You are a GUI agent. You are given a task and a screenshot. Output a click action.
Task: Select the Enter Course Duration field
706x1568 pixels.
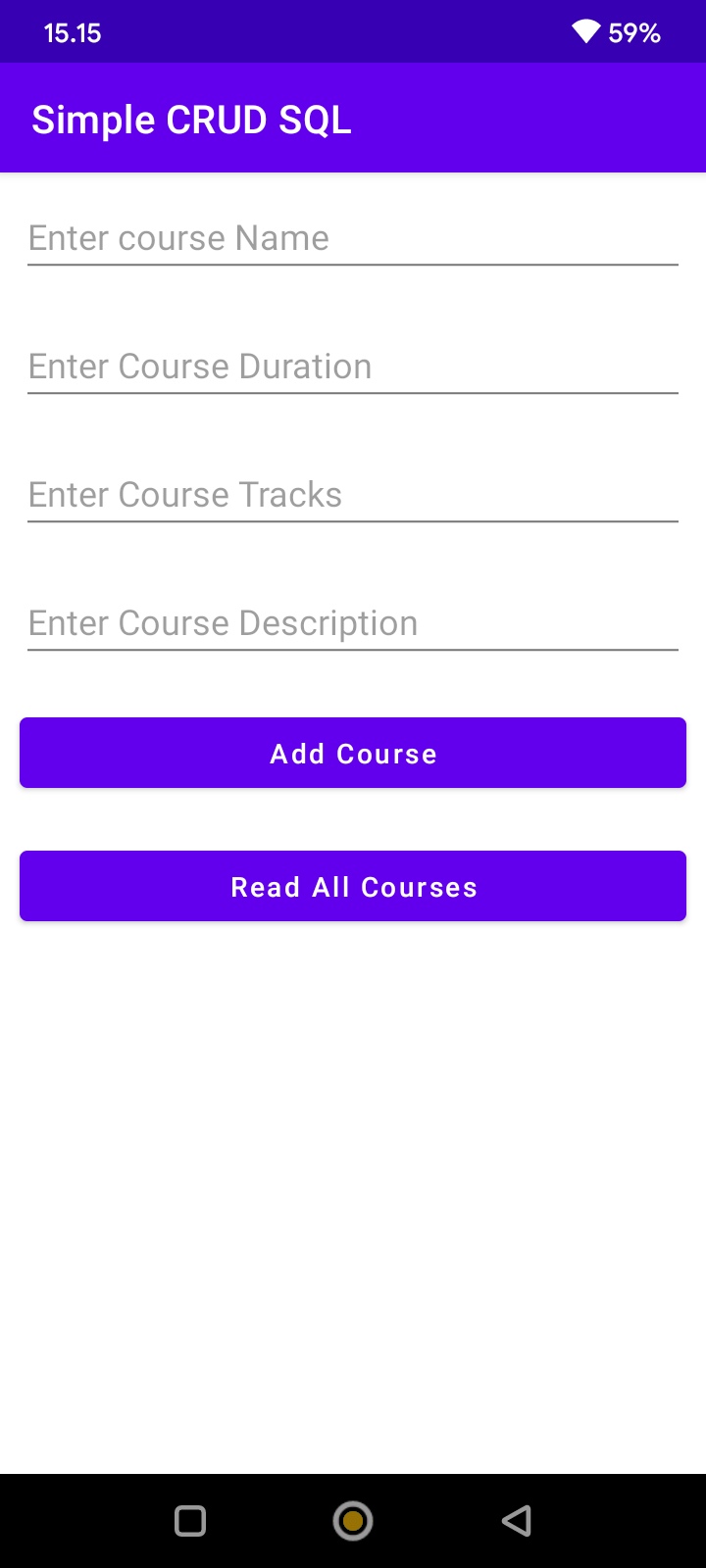coord(353,366)
